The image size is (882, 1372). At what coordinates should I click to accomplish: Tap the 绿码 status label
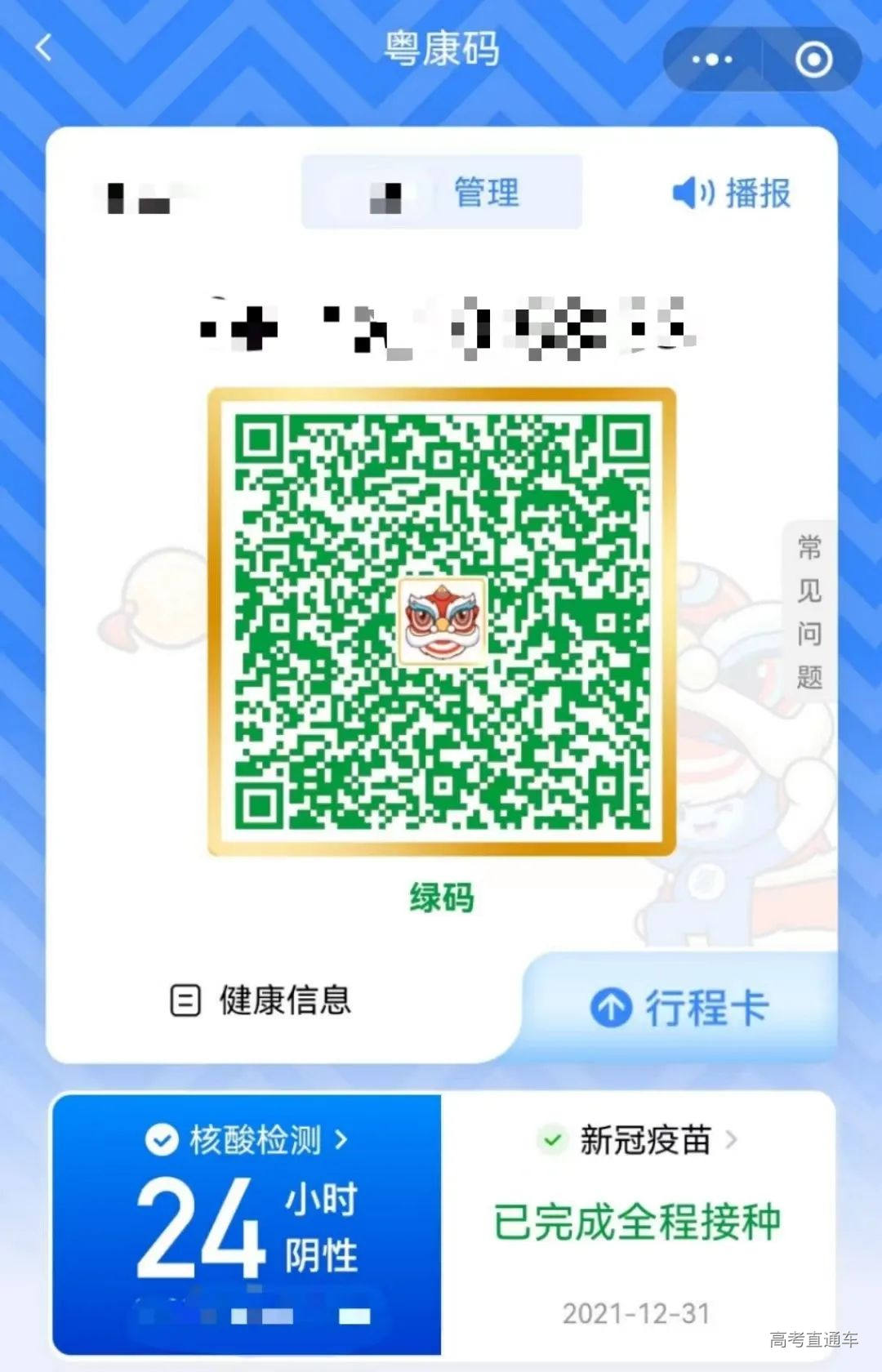pyautogui.click(x=442, y=898)
